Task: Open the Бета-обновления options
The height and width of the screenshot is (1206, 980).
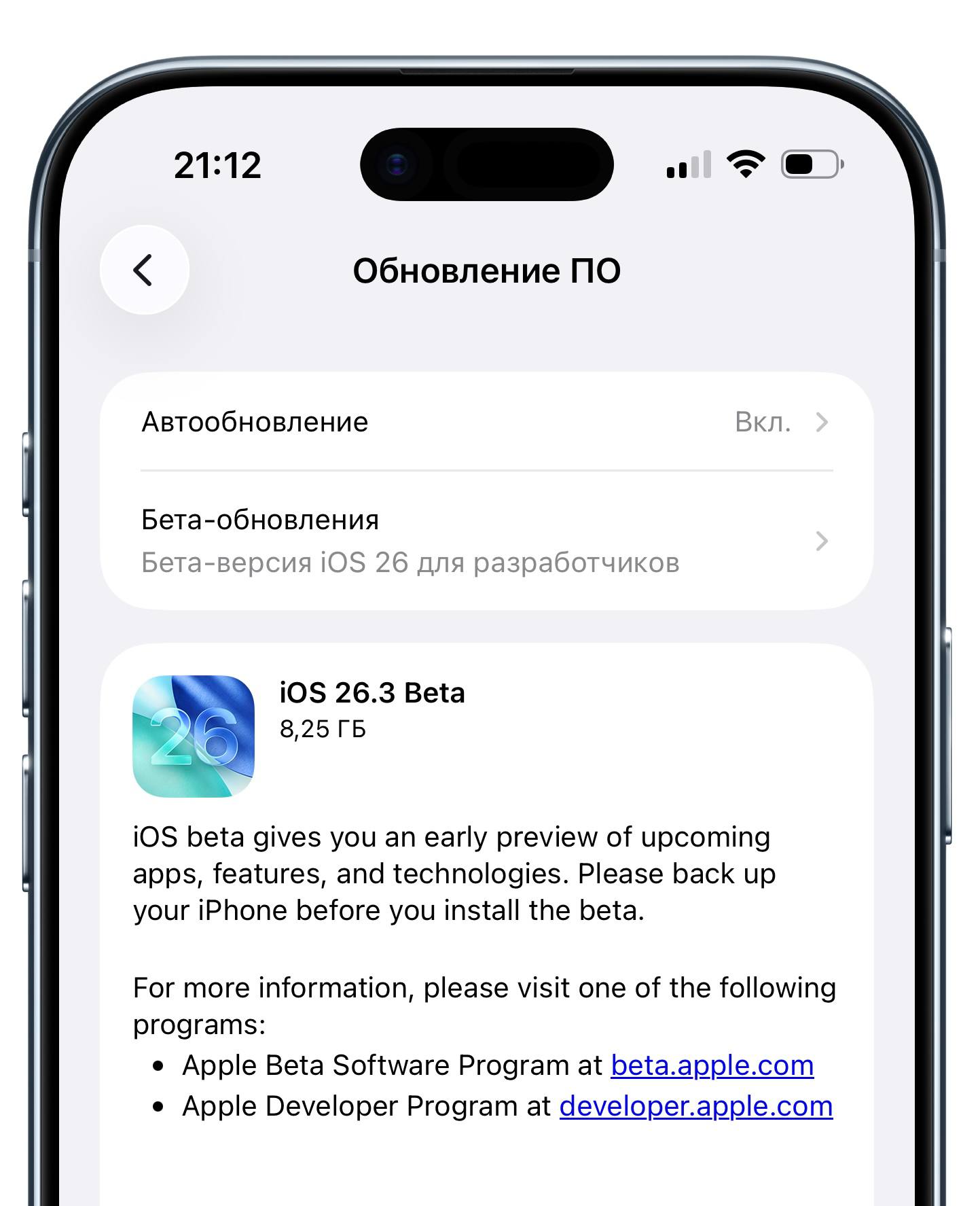Action: (486, 541)
